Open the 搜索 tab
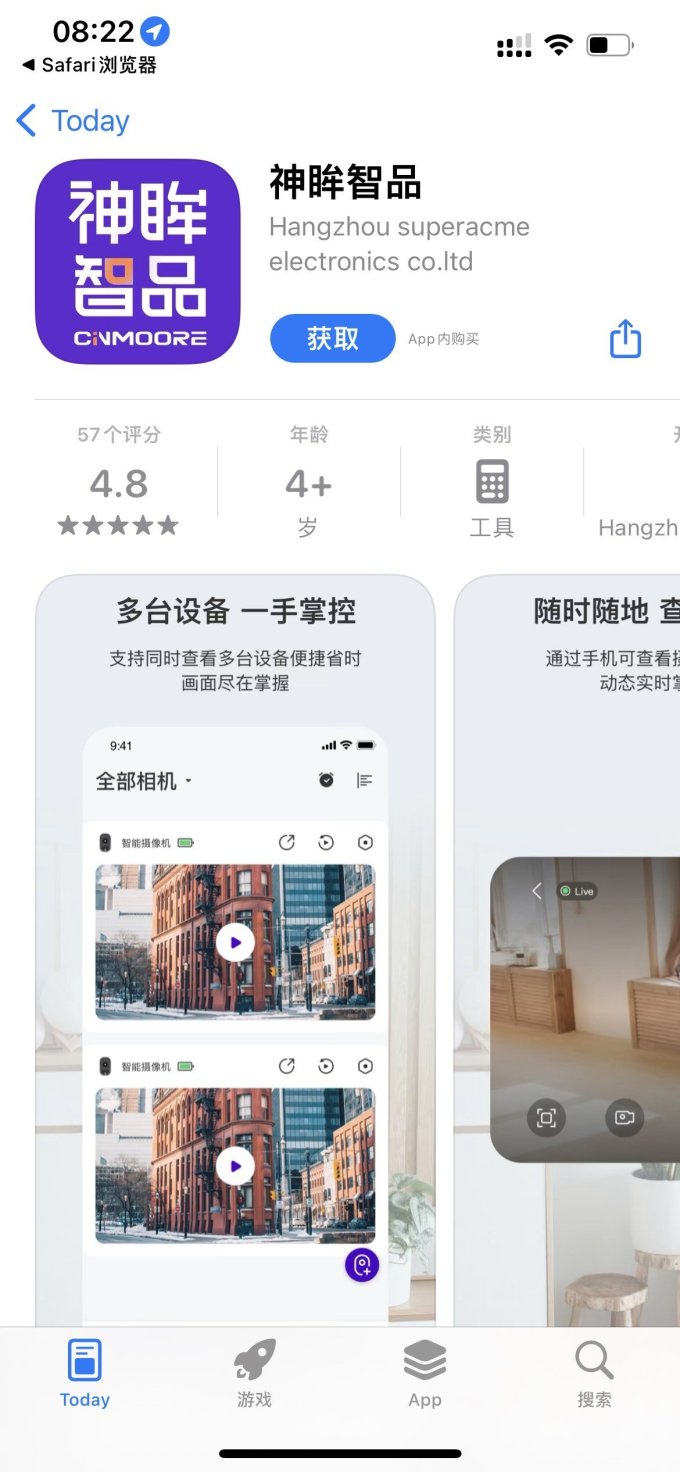Screen dimensions: 680x1472 (594, 1374)
